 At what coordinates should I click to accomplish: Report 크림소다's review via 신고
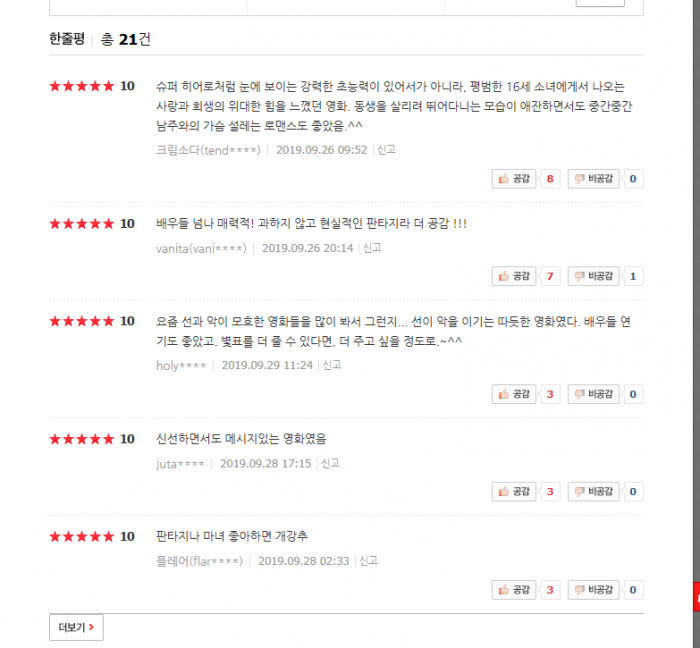coord(386,150)
